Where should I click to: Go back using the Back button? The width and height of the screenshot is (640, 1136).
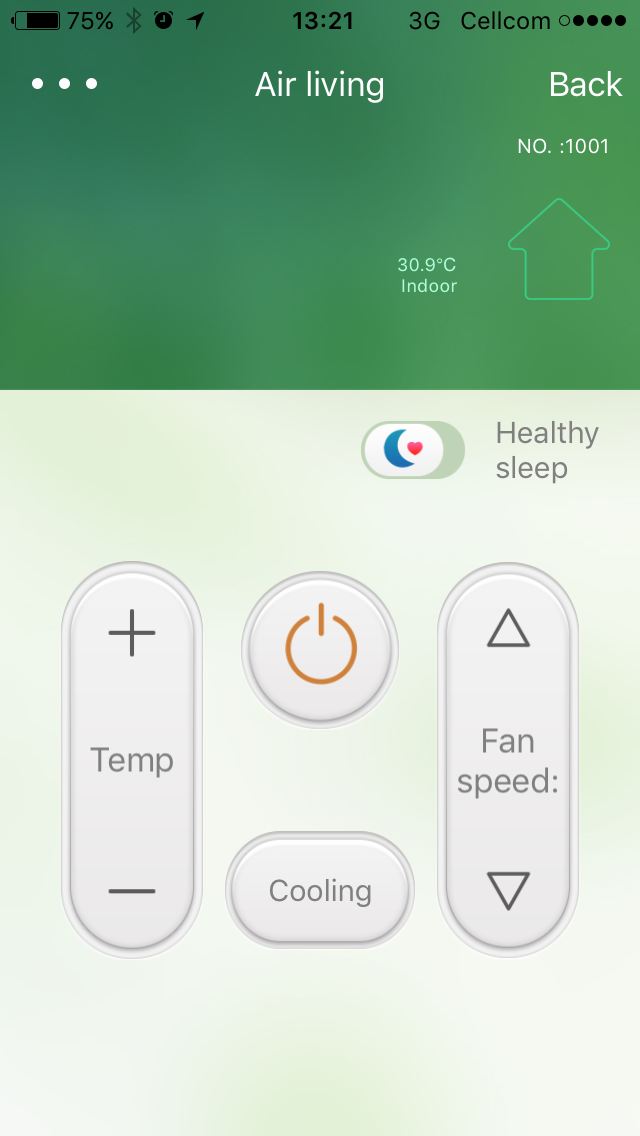click(x=585, y=85)
